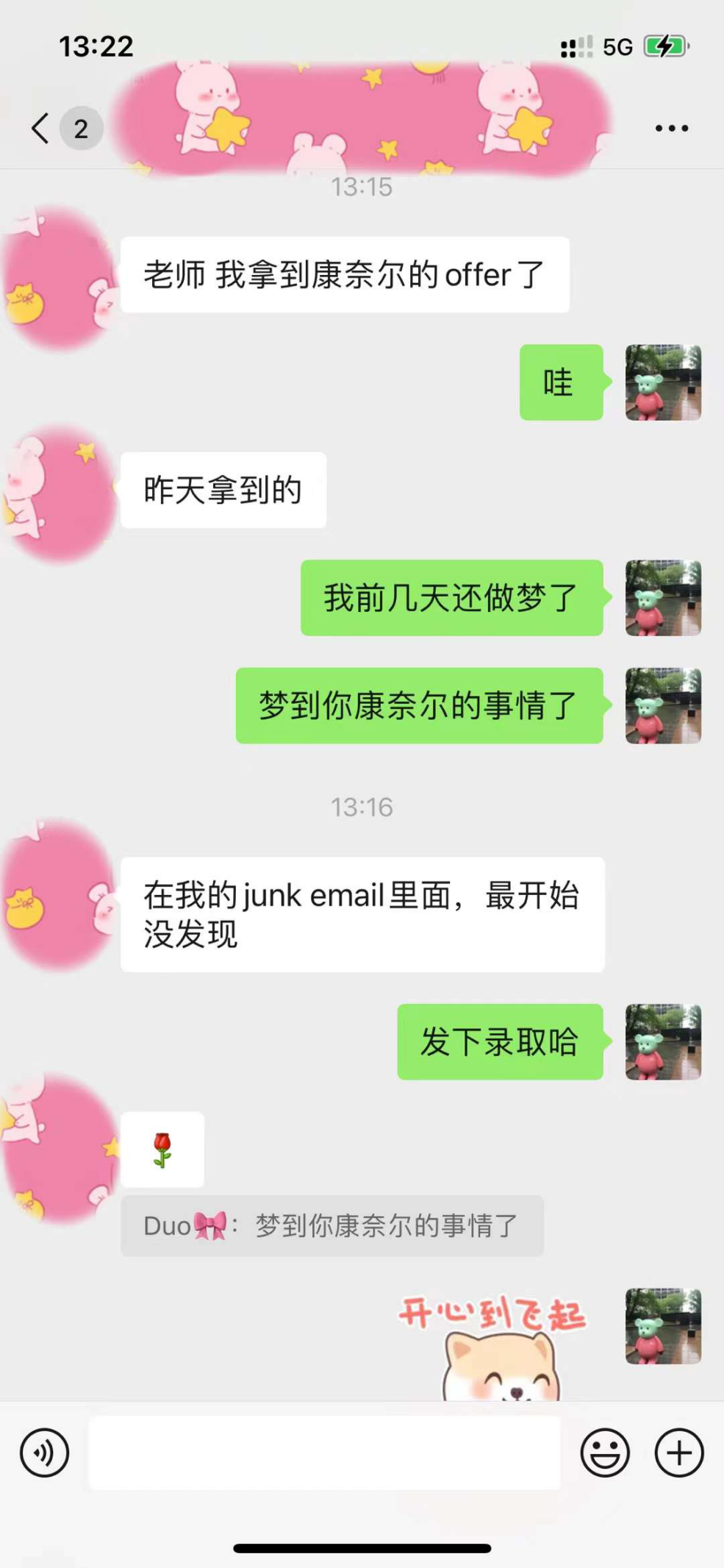The image size is (724, 1568).
Task: Open the emoji sticker panel
Action: (x=604, y=1453)
